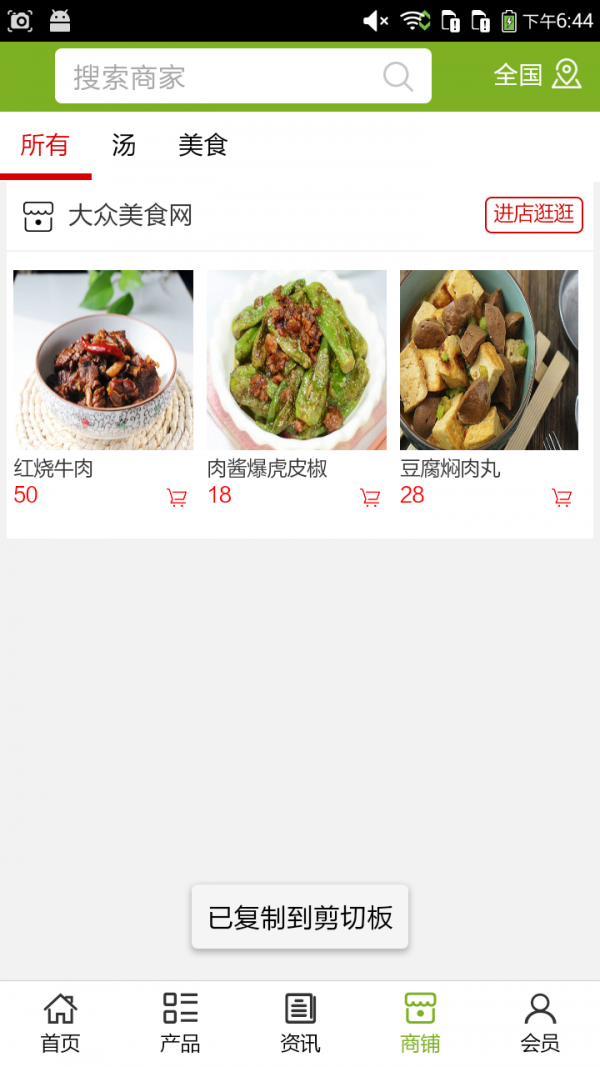Select the 商铺 shops tab
Viewport: 600px width, 1067px height.
pyautogui.click(x=420, y=1023)
